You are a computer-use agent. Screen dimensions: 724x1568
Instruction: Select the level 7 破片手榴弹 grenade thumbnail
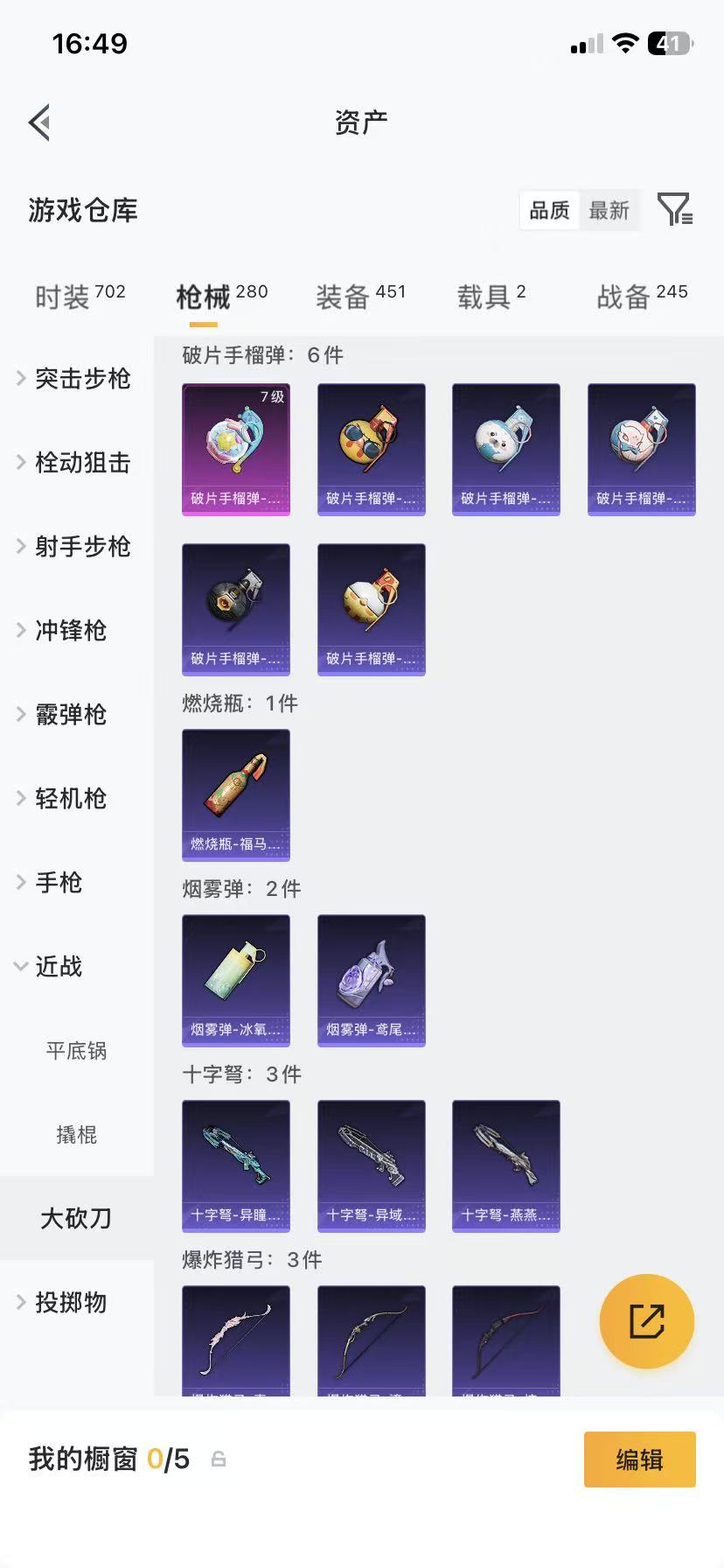click(236, 449)
